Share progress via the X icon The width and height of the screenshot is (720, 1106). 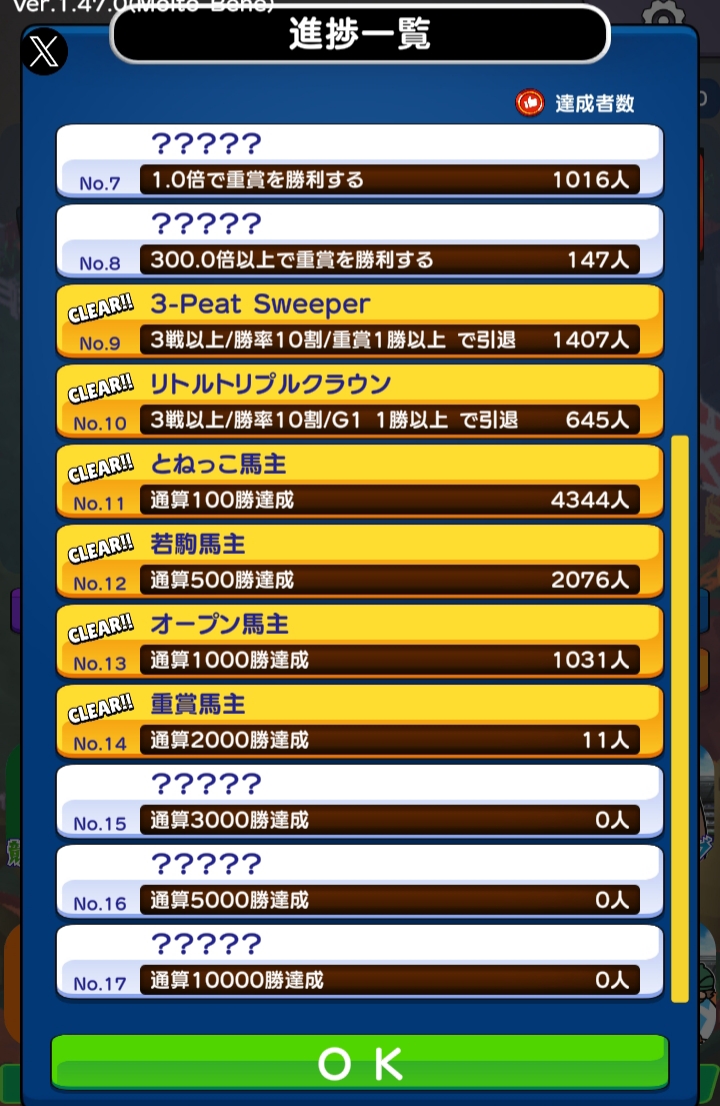(44, 52)
